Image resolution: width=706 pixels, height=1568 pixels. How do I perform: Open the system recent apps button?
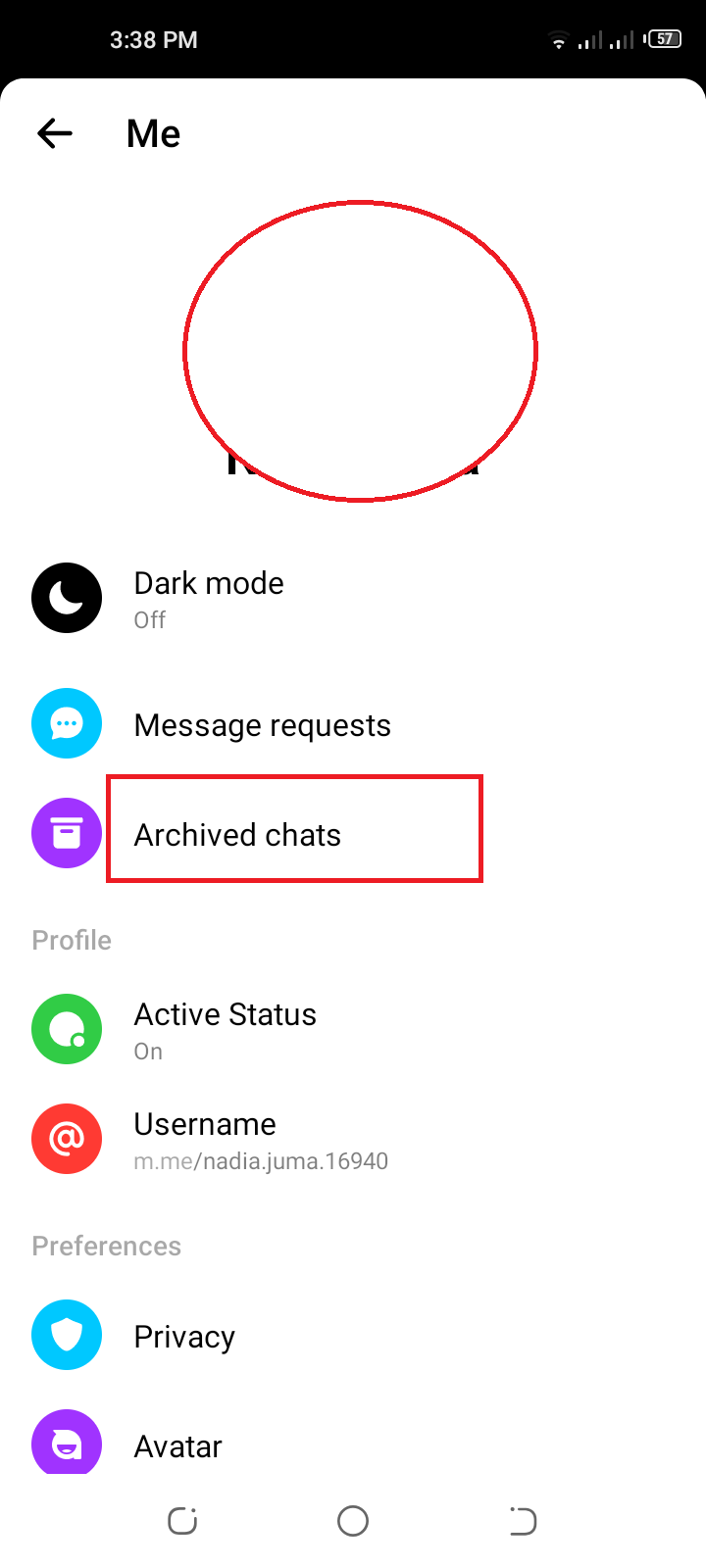[x=183, y=1521]
